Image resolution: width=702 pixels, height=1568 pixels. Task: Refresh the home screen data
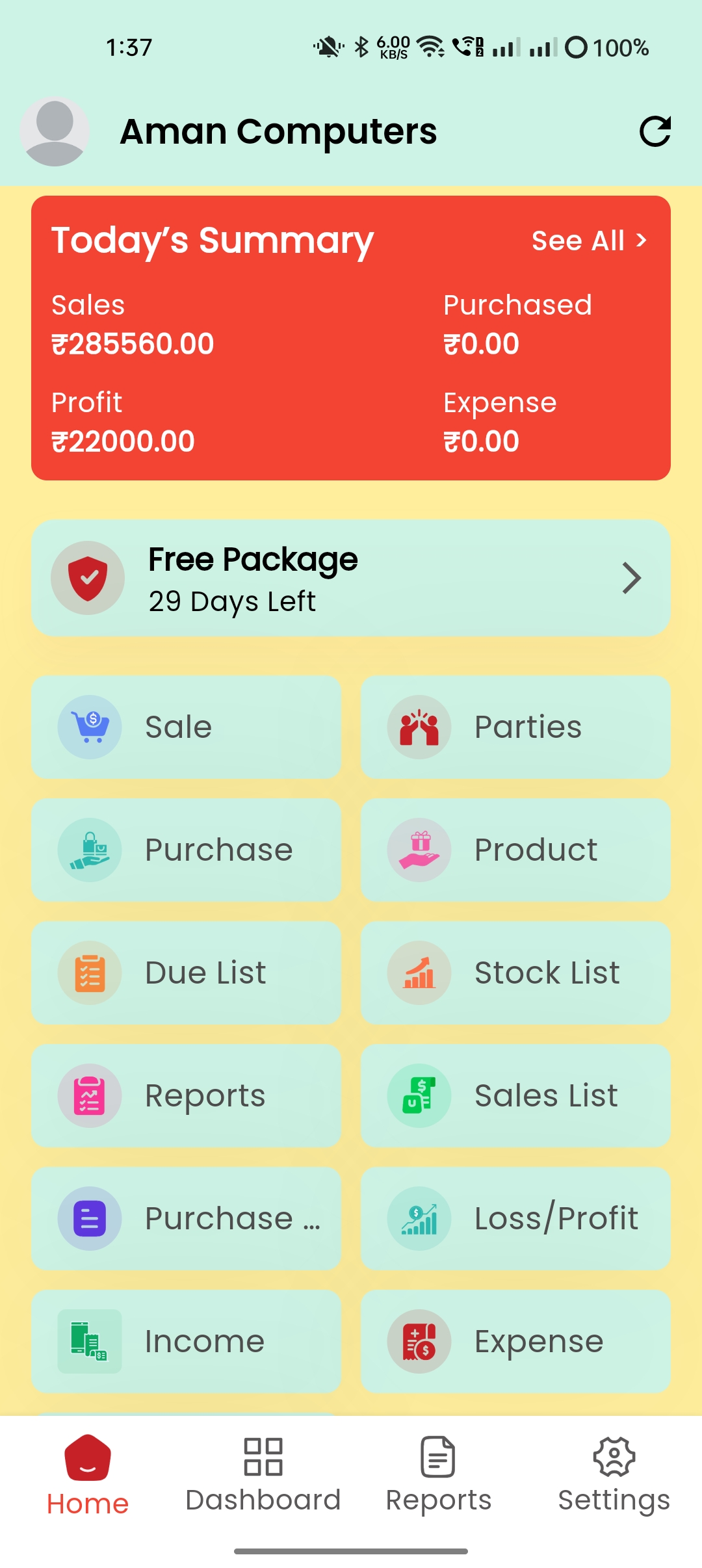click(655, 132)
